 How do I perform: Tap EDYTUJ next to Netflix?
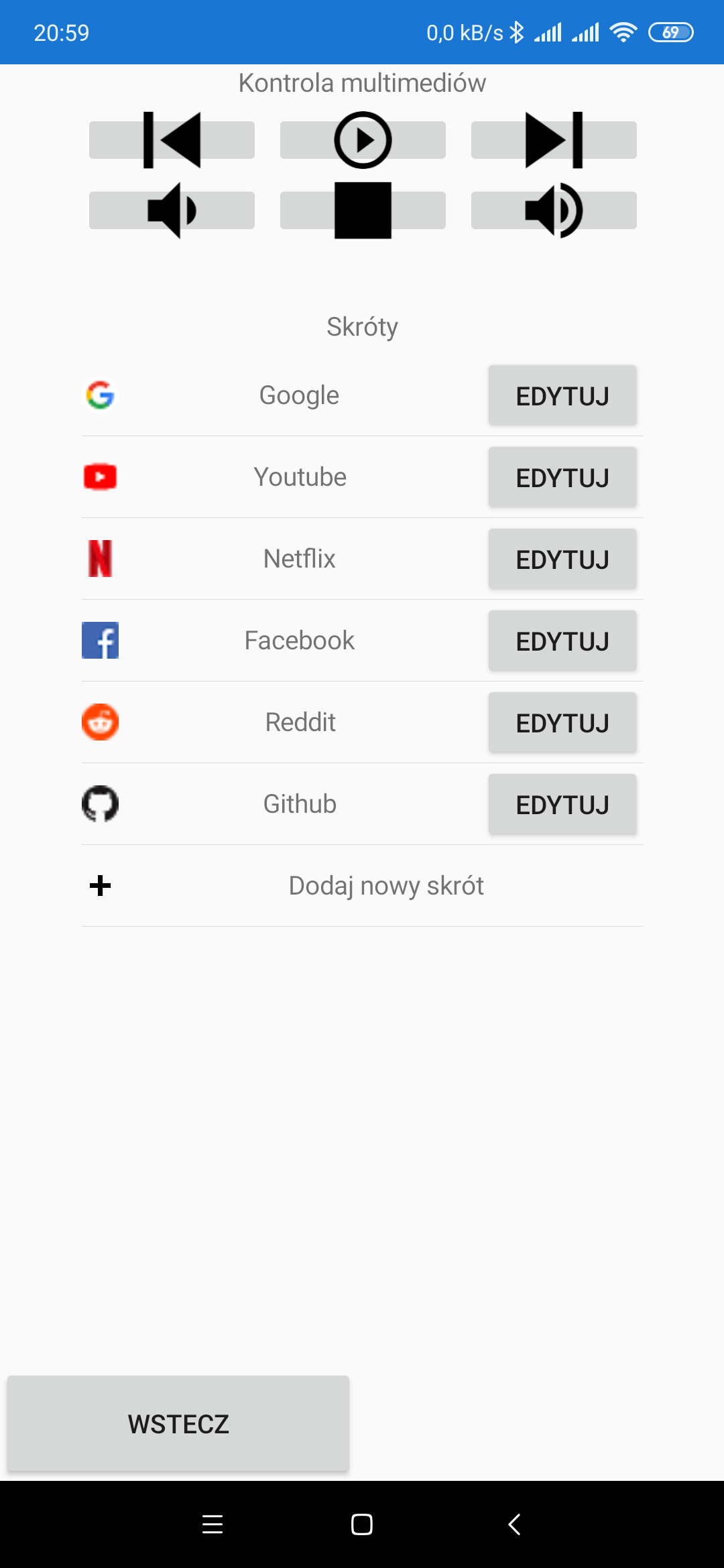[x=562, y=559]
